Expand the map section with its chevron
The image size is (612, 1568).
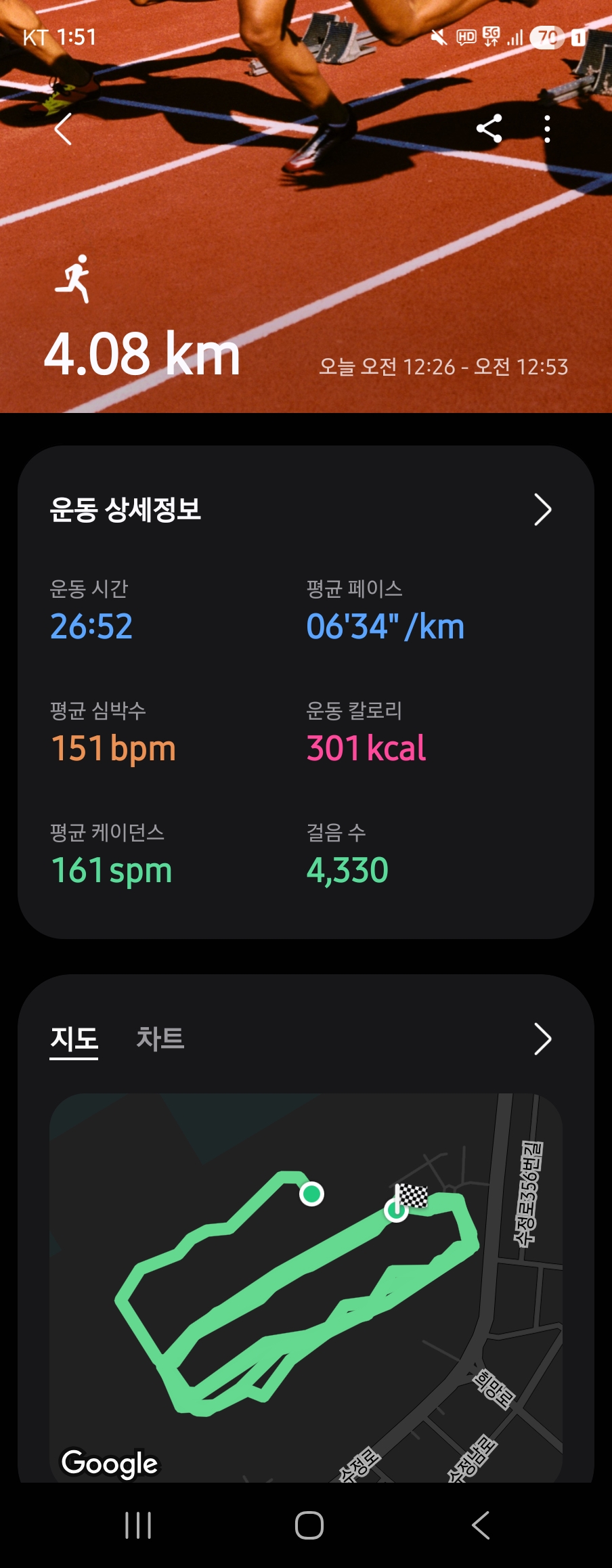(x=542, y=1039)
